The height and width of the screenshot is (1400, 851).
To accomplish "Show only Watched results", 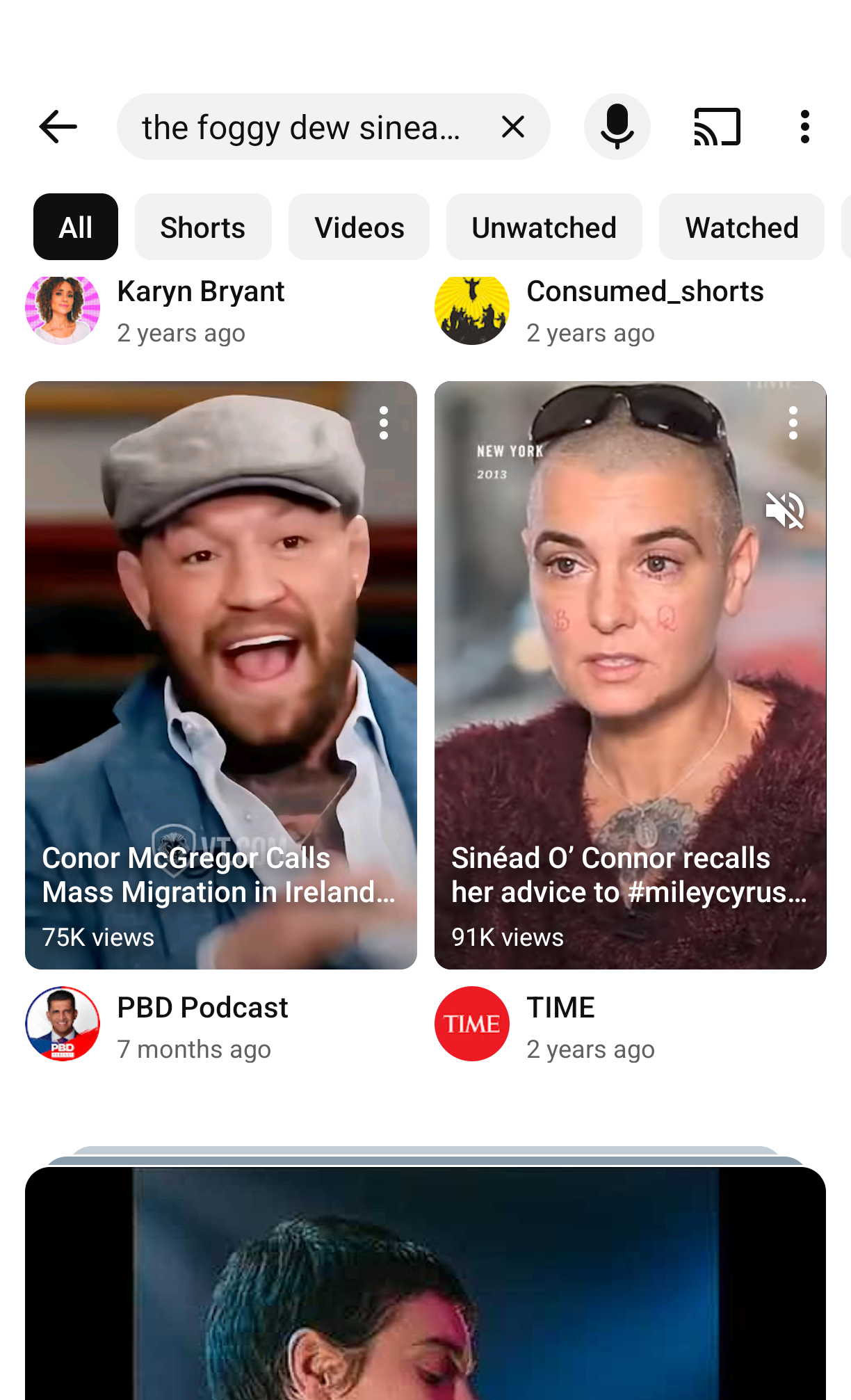I will [x=741, y=227].
